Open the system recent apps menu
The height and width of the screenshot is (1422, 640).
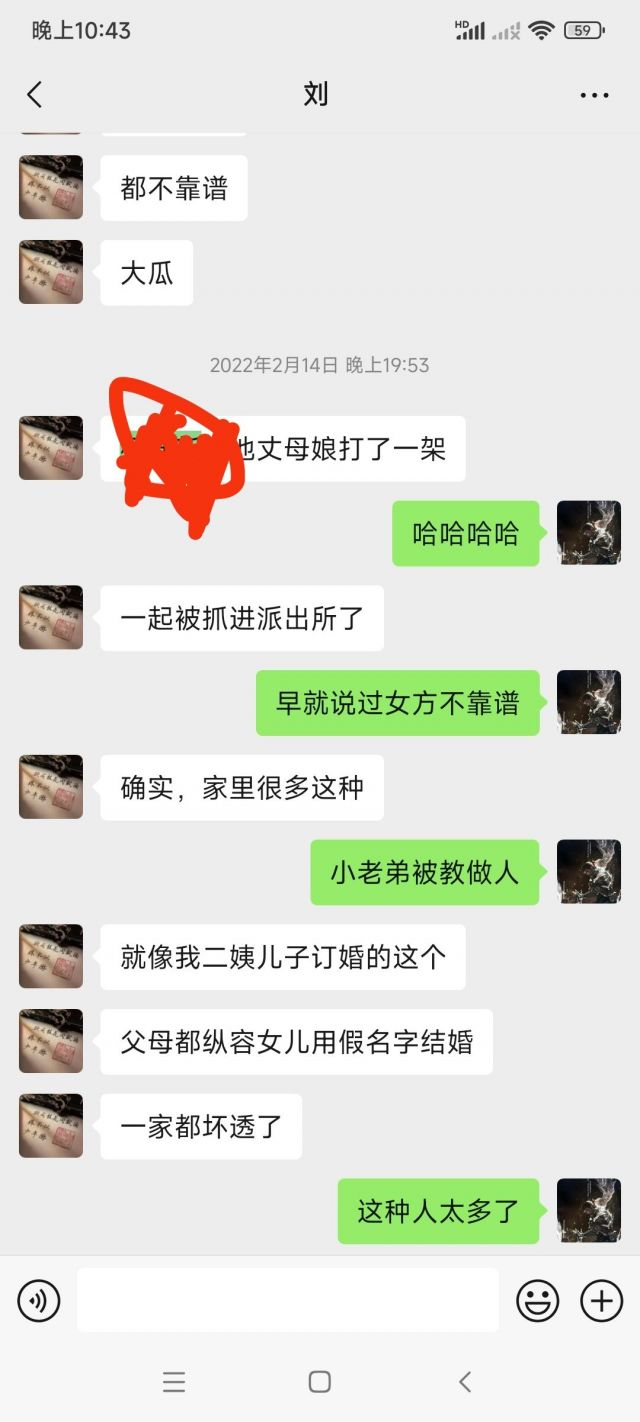174,1382
